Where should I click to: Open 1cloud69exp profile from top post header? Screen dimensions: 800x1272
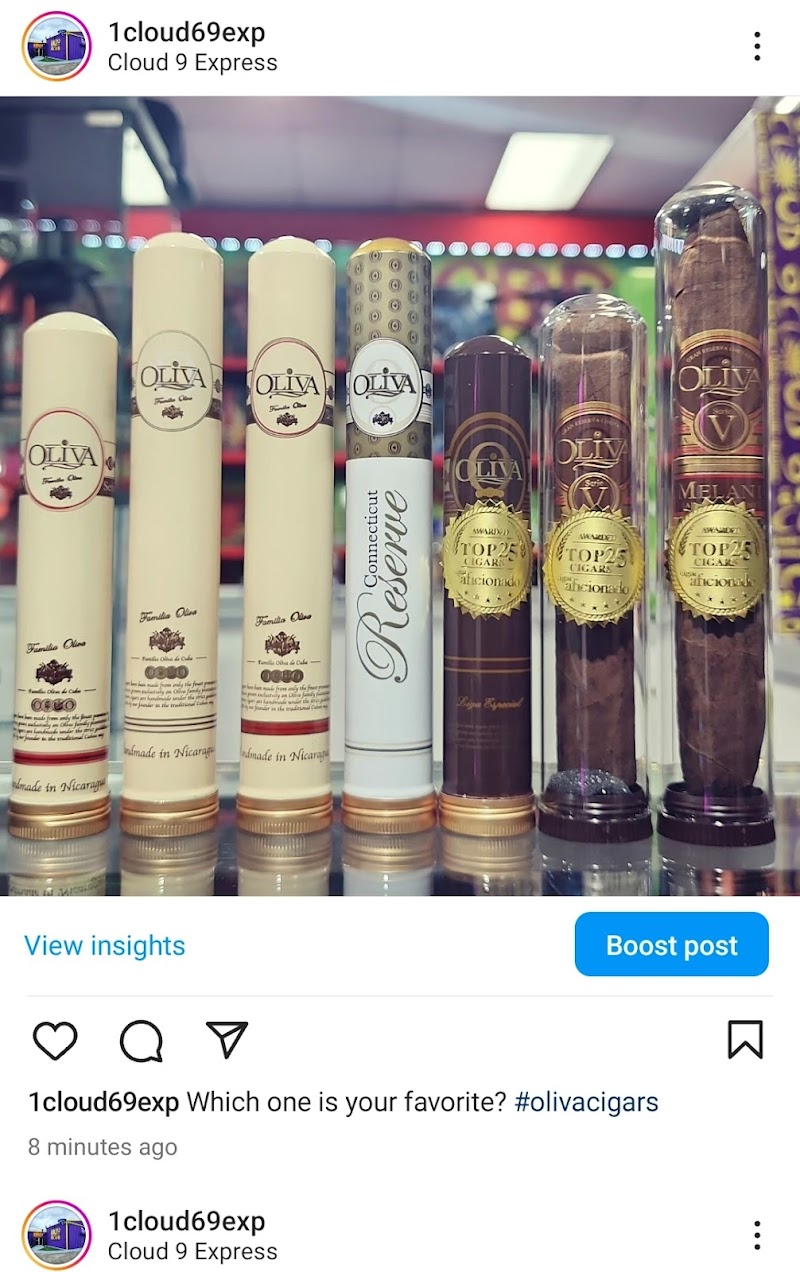coord(186,32)
